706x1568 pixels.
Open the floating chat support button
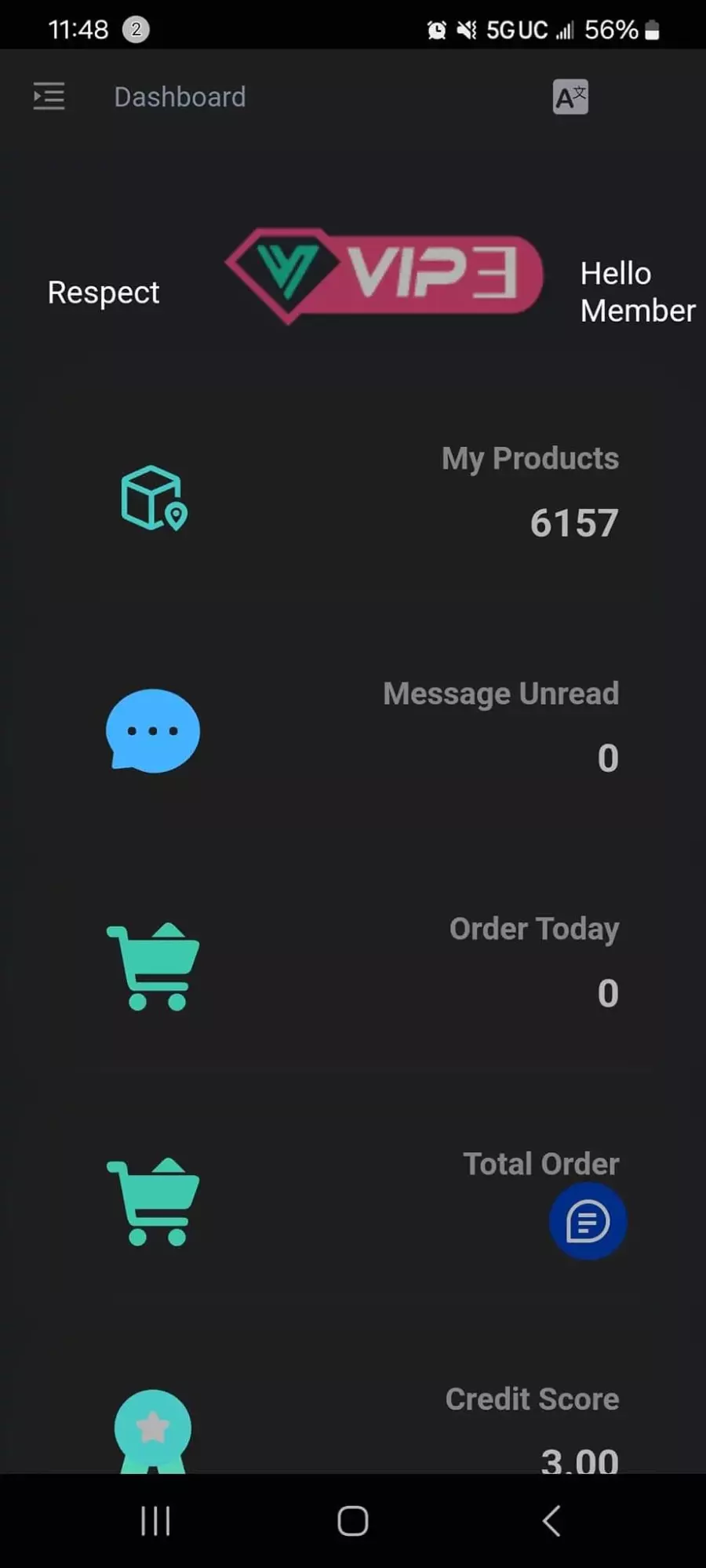coord(588,1221)
